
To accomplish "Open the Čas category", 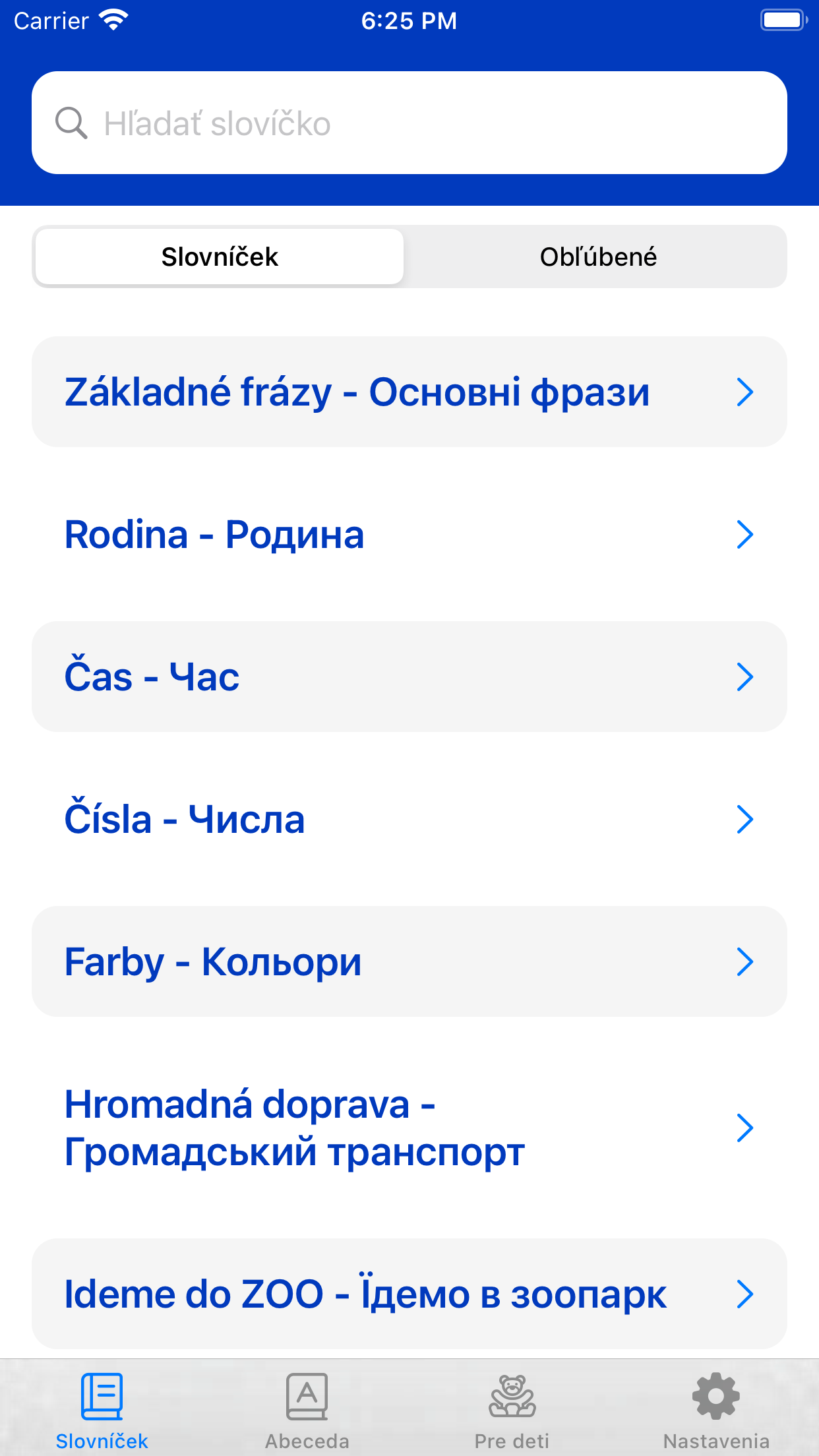I will pyautogui.click(x=409, y=677).
